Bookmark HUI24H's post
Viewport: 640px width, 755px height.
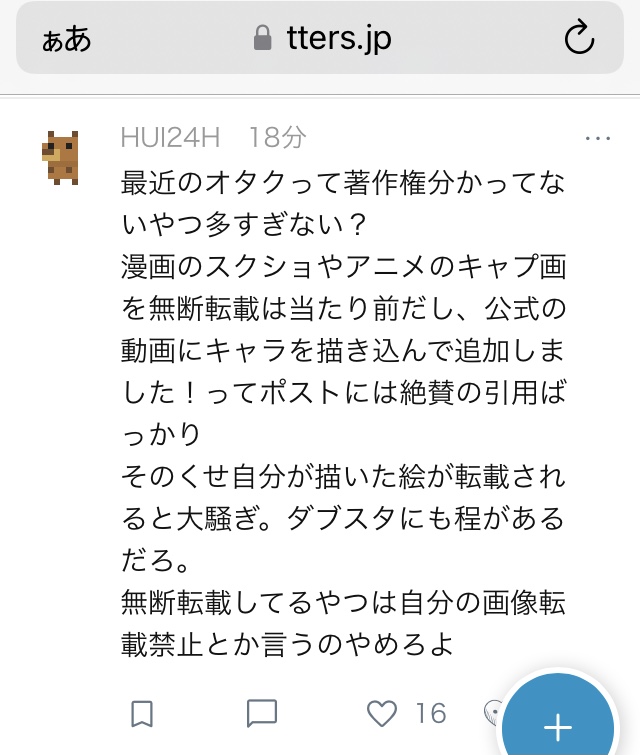pos(143,713)
